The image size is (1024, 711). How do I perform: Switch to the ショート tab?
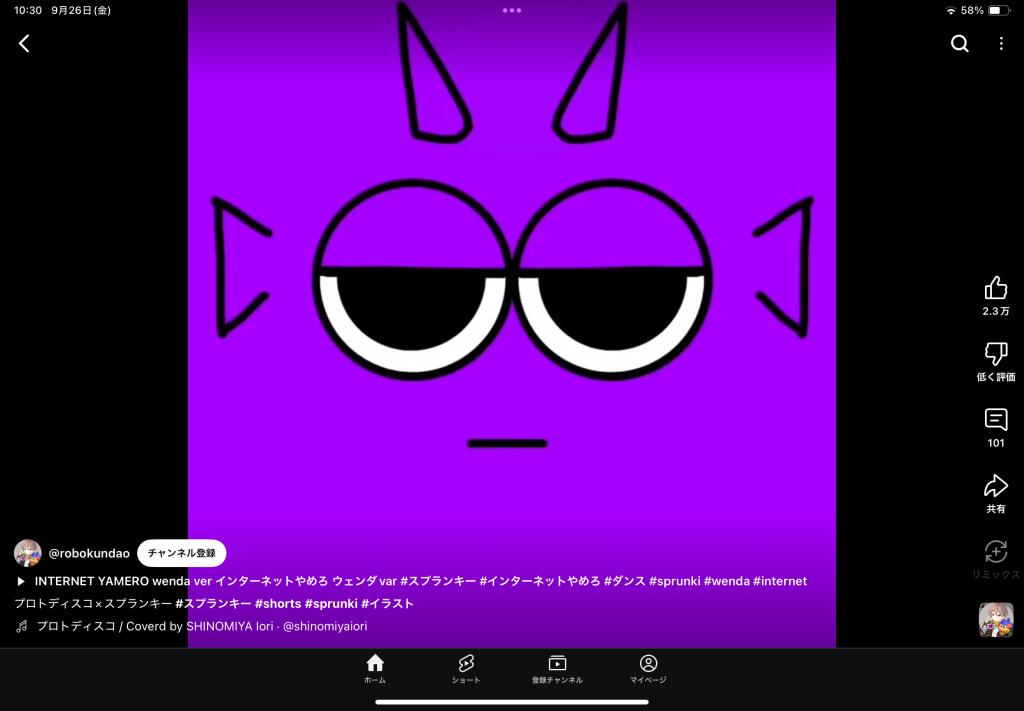coord(466,668)
